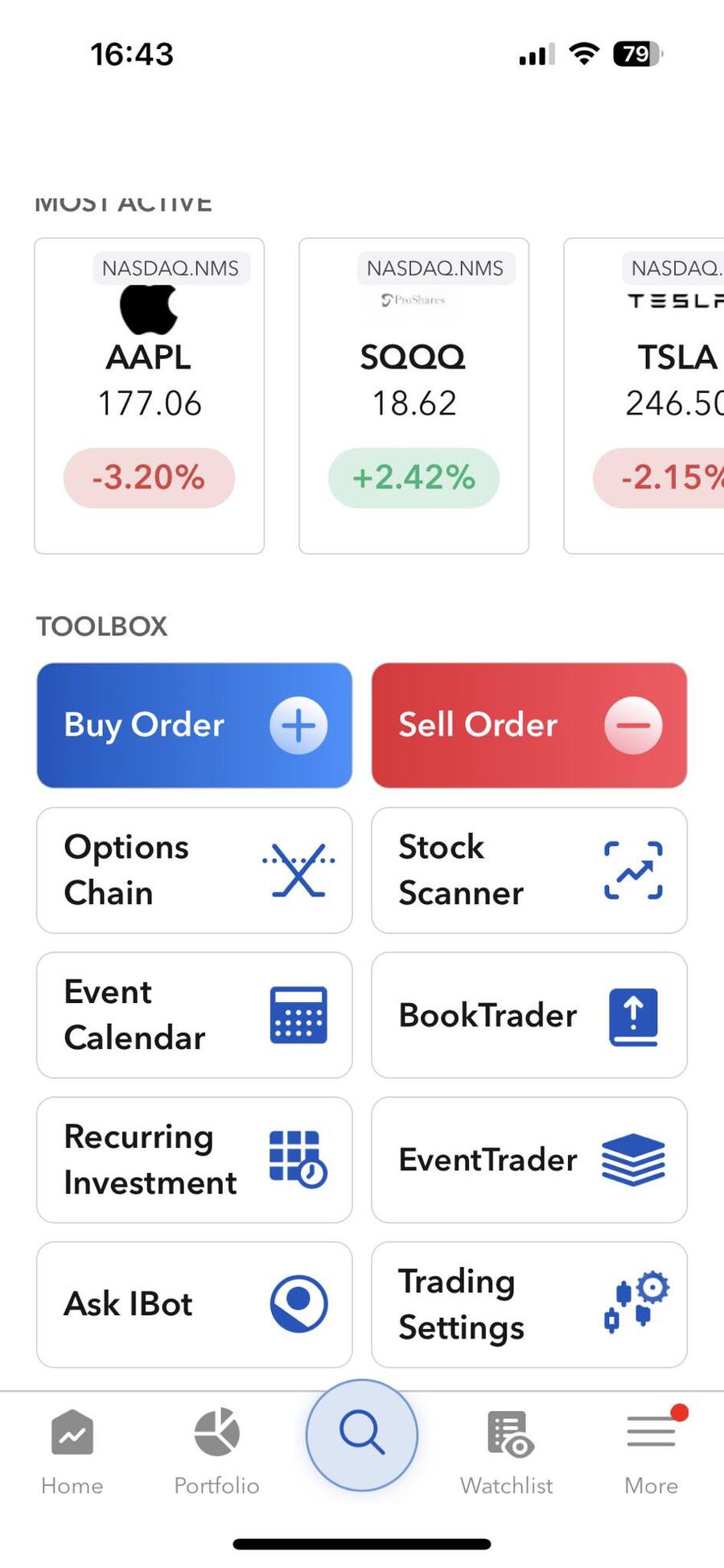Open the Stock Scanner tool
Image resolution: width=724 pixels, height=1568 pixels.
point(529,870)
